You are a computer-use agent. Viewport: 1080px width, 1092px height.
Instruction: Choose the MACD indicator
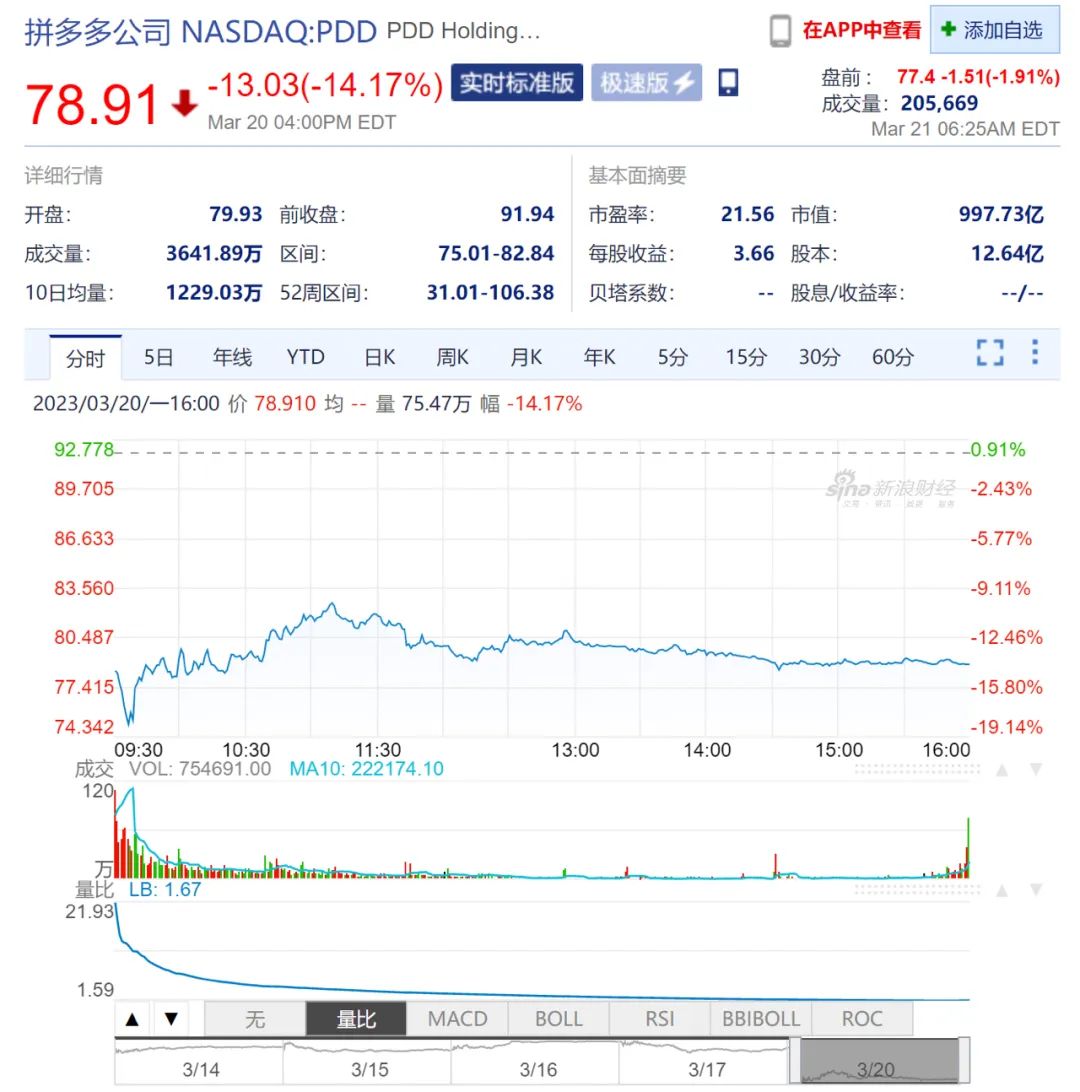tap(457, 1019)
